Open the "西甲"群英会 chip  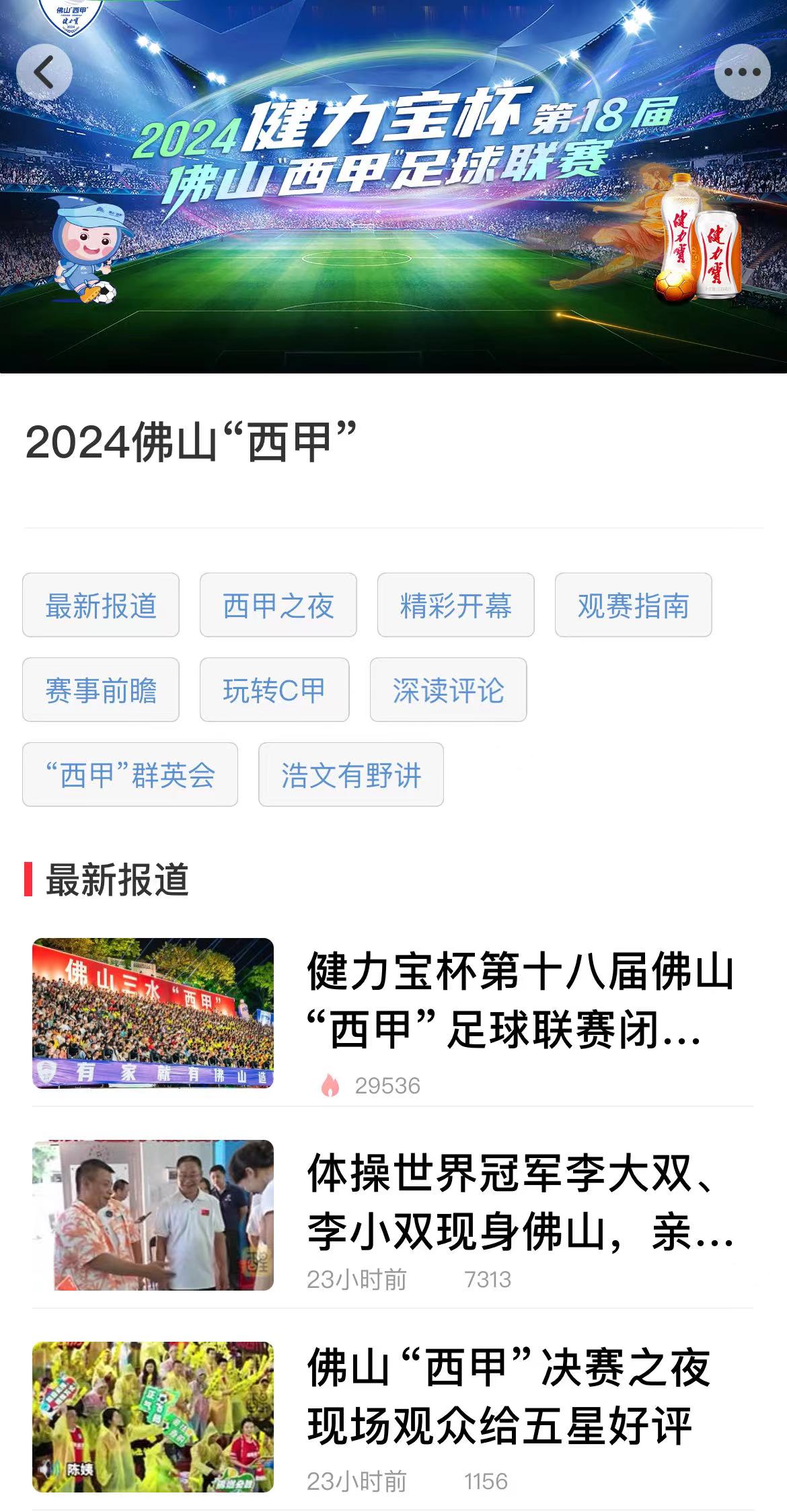[130, 775]
